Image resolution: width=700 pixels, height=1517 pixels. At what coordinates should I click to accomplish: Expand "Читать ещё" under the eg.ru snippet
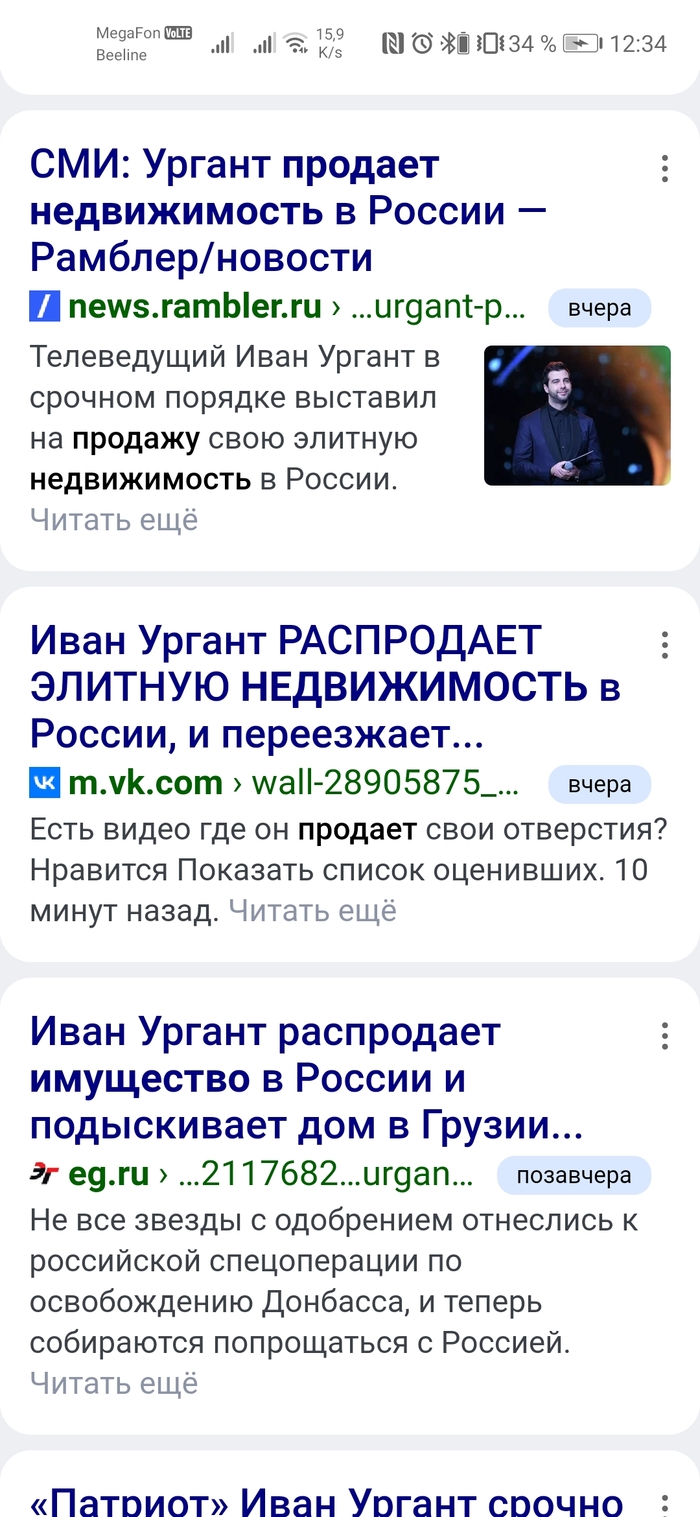pos(114,1383)
